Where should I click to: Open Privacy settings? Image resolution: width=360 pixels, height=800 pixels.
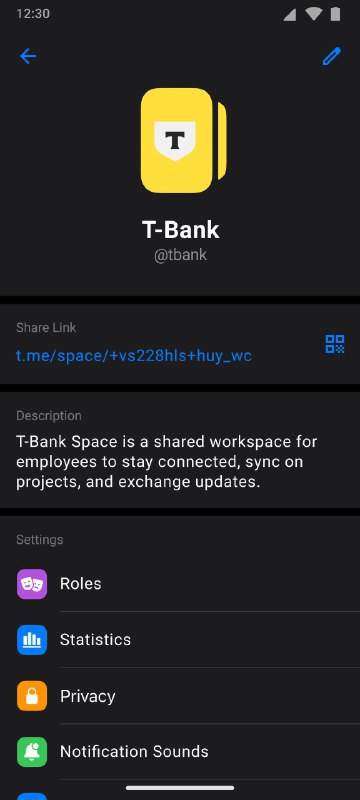point(180,696)
